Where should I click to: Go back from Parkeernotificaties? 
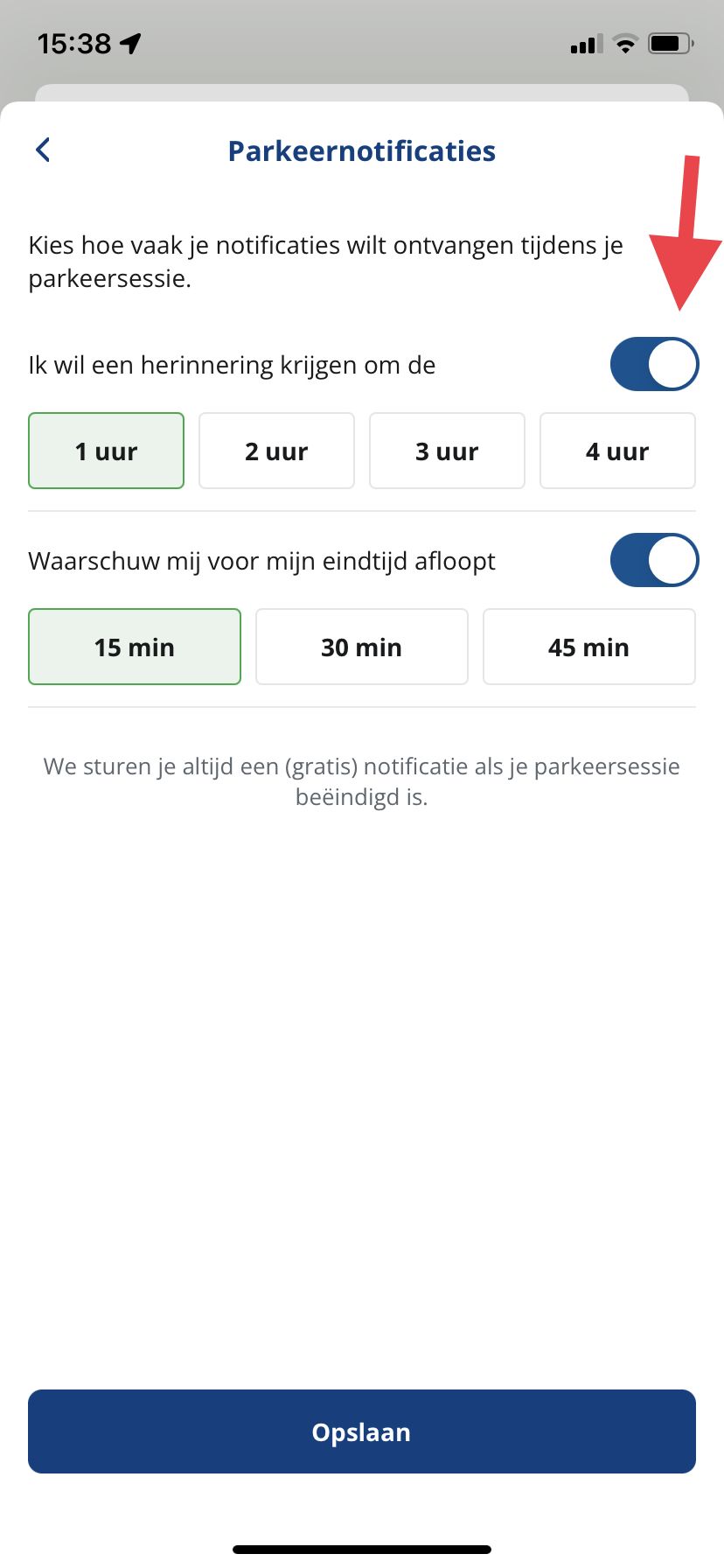(43, 150)
